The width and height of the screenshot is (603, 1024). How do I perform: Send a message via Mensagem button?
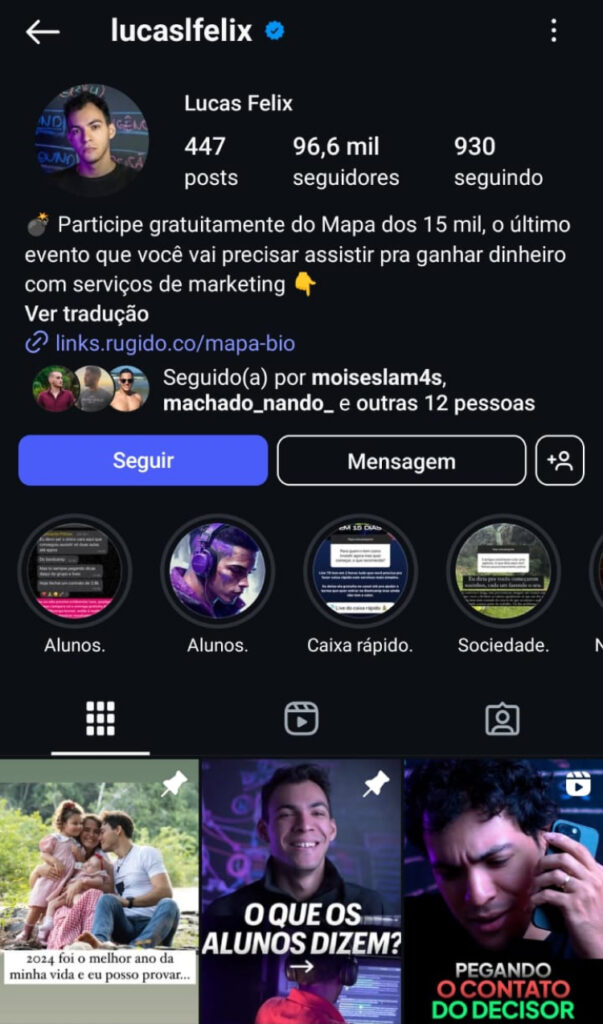pos(401,461)
